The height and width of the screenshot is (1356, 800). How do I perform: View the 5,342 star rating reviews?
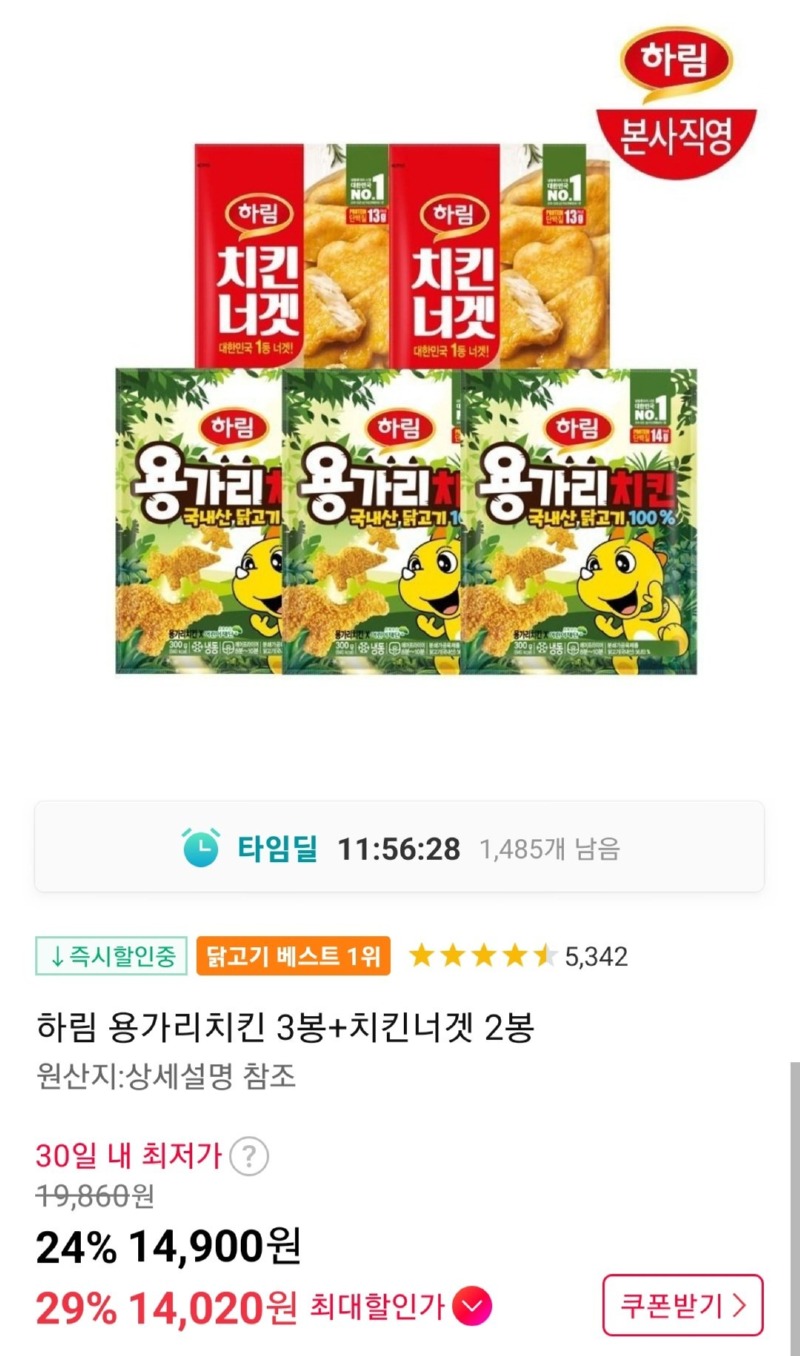pos(518,956)
